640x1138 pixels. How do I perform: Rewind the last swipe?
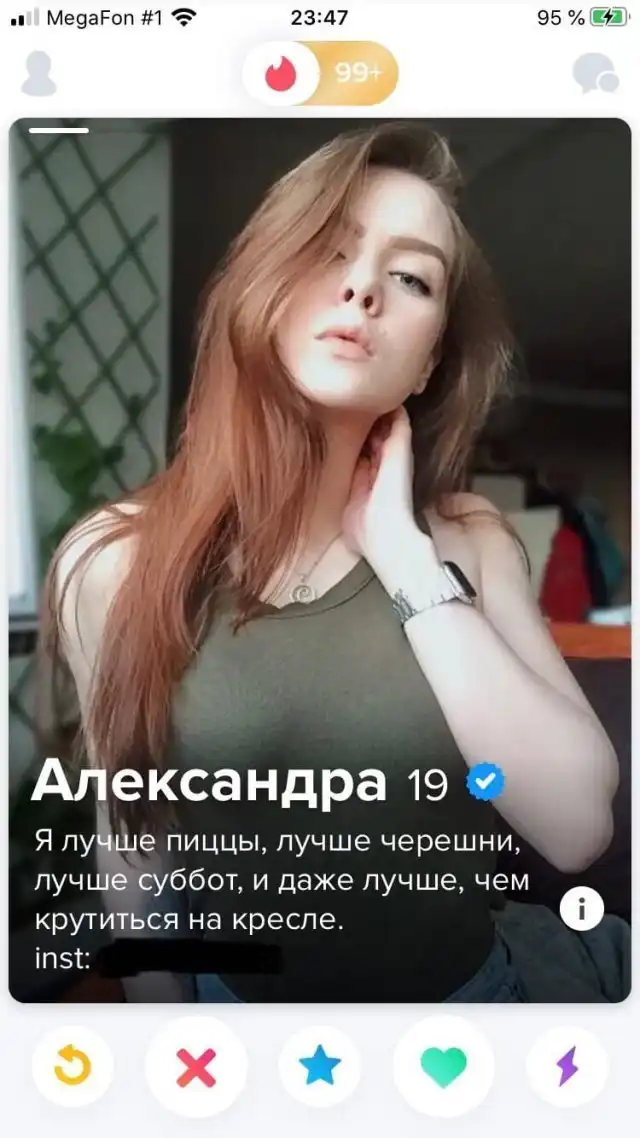coord(72,1067)
